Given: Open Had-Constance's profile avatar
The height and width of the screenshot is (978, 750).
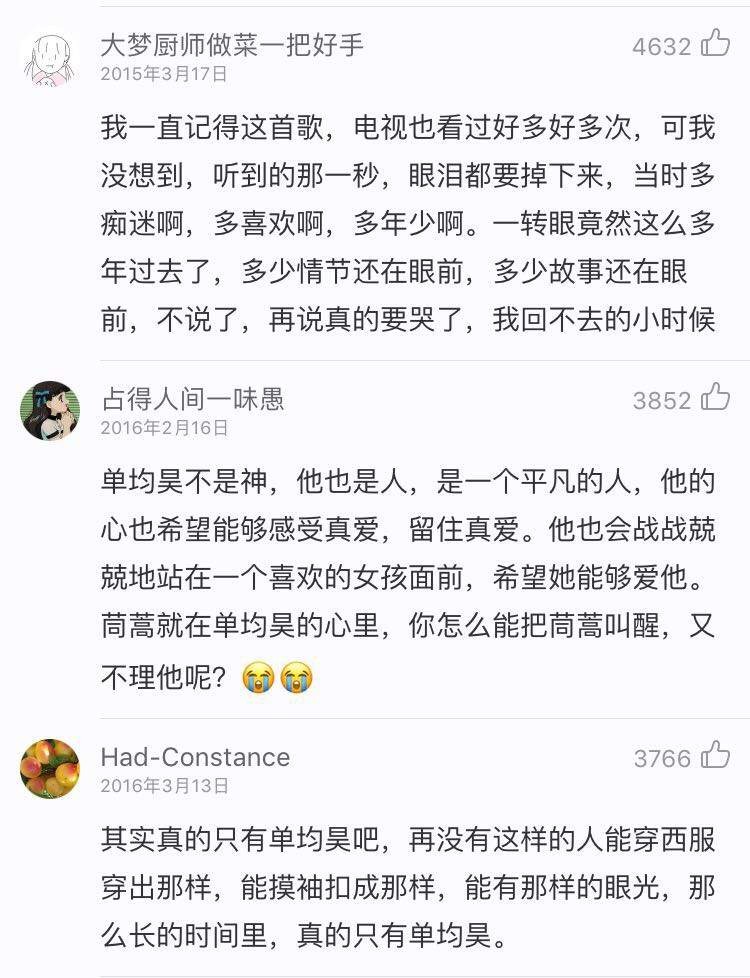Looking at the screenshot, I should click(x=50, y=768).
